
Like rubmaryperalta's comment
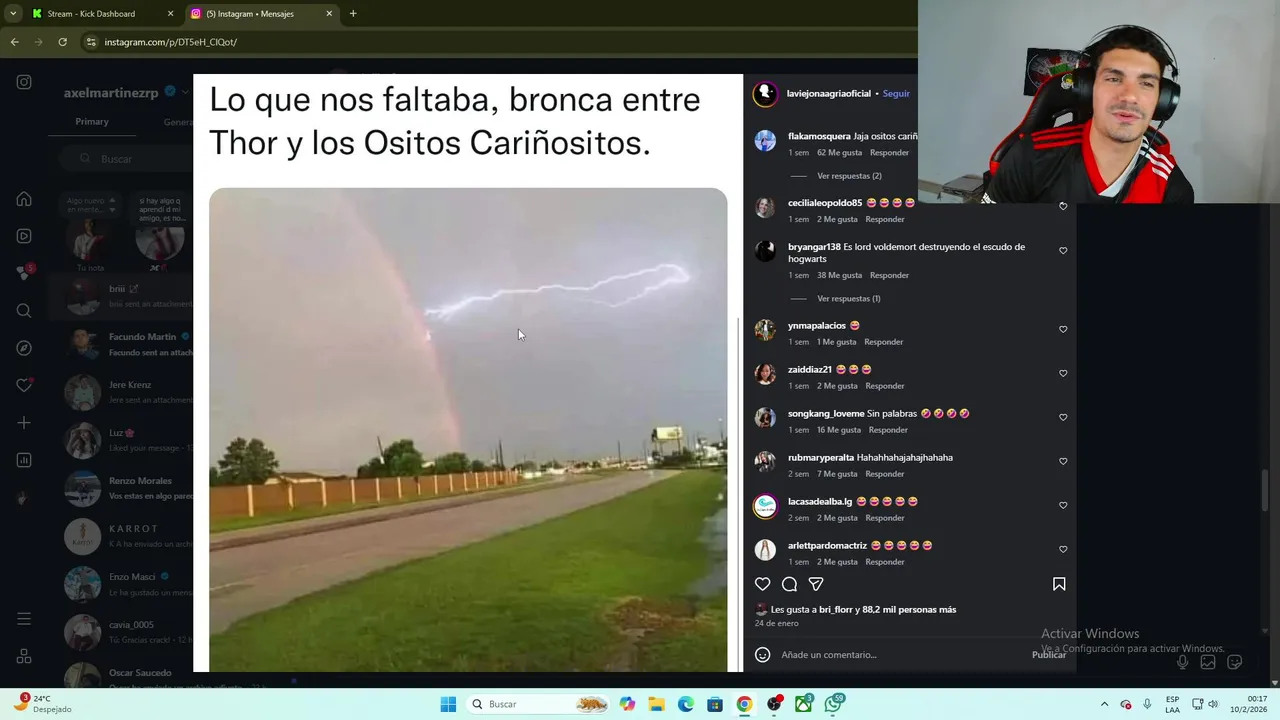(1063, 461)
